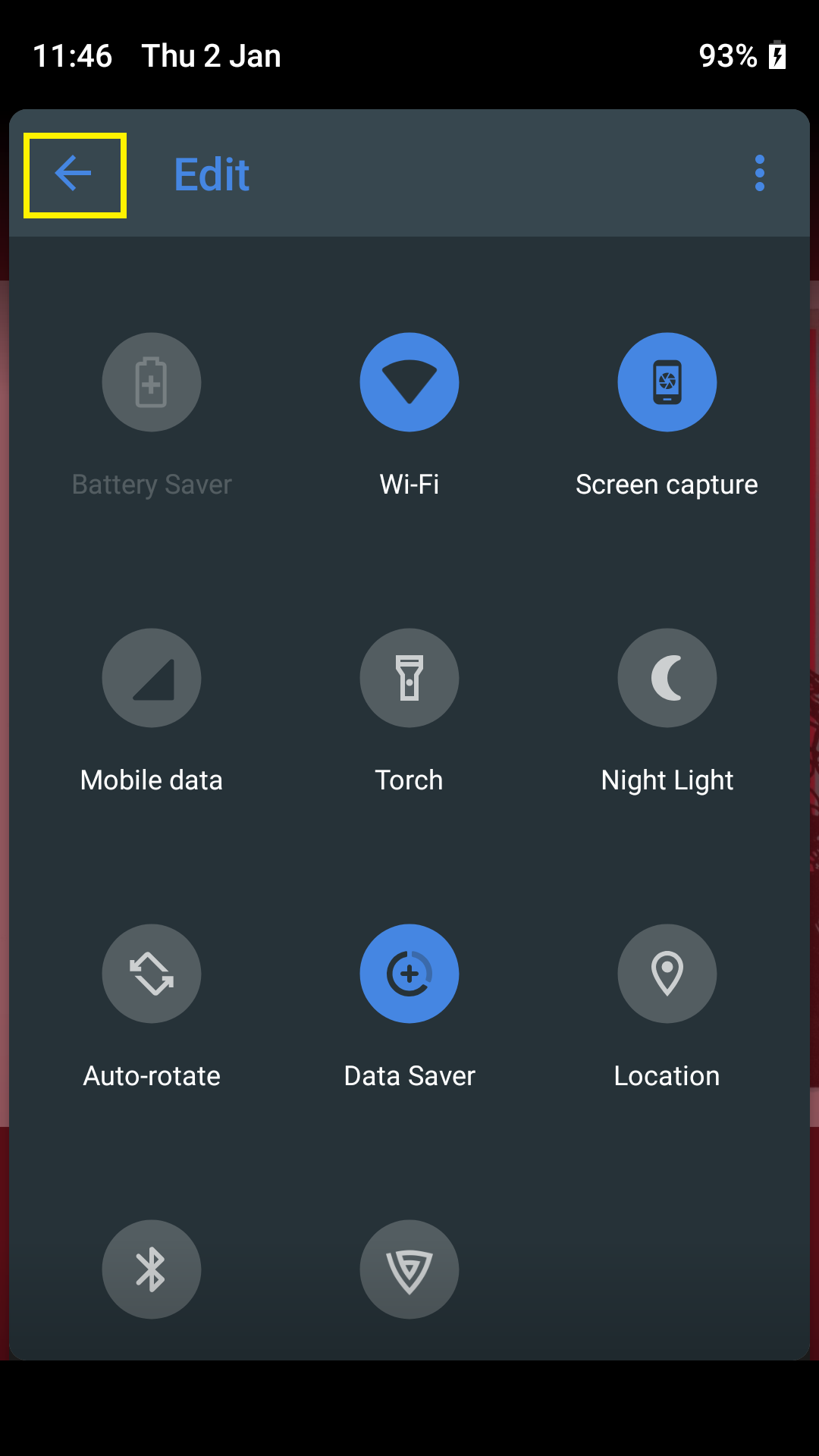Select the Torch tile icon

pyautogui.click(x=409, y=678)
